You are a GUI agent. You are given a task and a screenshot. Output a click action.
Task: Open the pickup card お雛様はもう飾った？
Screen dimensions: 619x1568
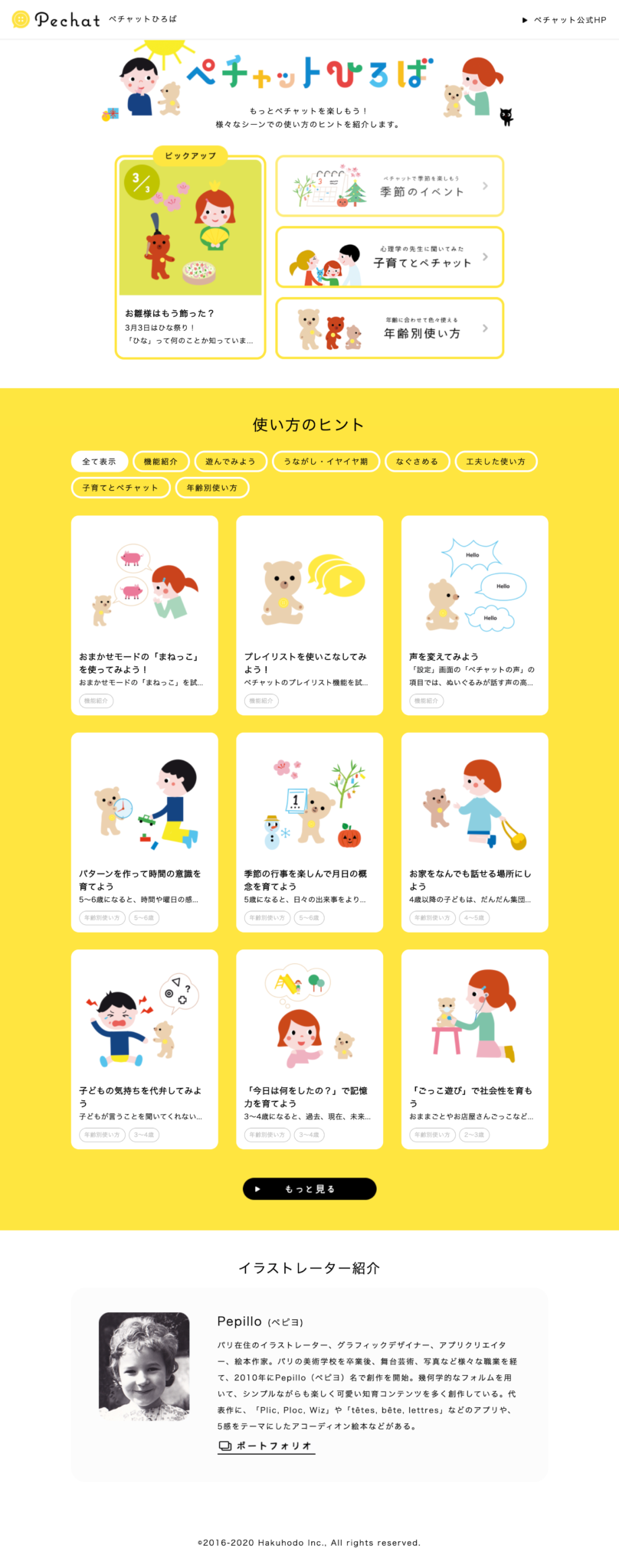pos(190,257)
